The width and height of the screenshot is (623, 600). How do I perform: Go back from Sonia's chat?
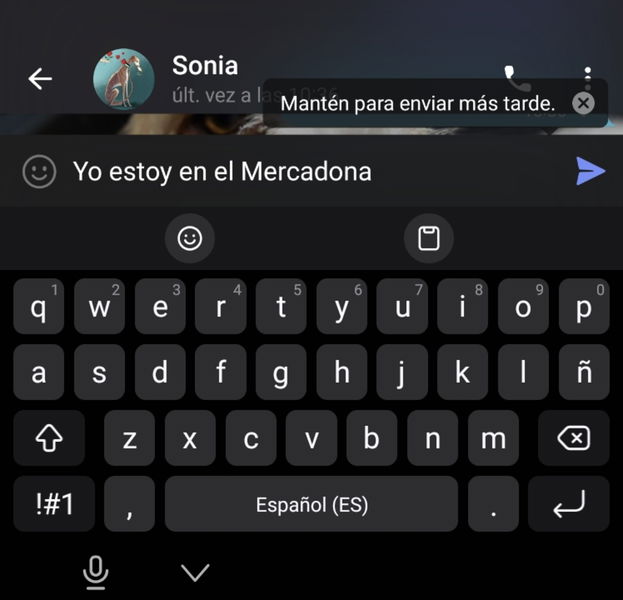pyautogui.click(x=40, y=79)
